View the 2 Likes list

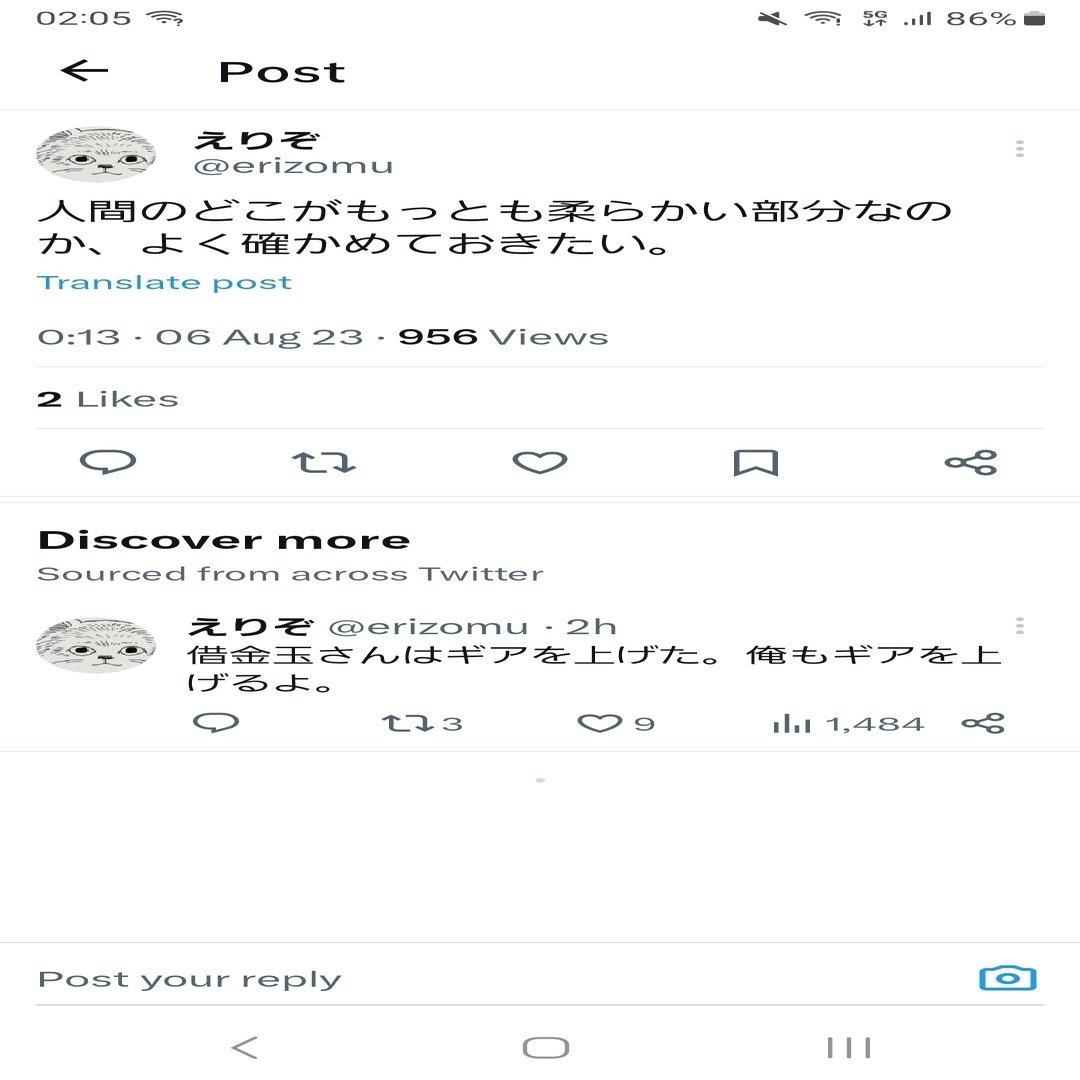108,399
